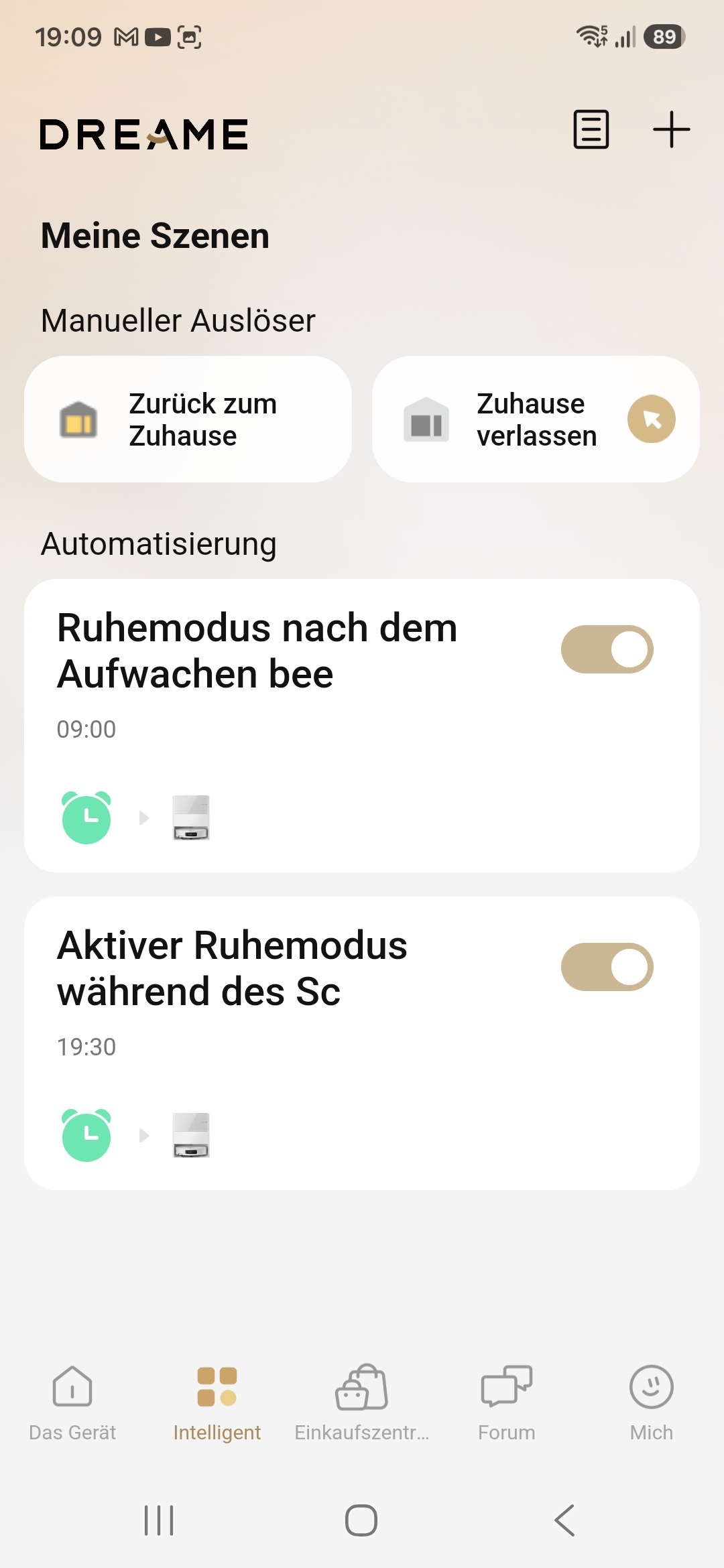The image size is (724, 1568).
Task: Disable the Ruhemodus nach dem Aufwachen toggle
Action: click(607, 649)
